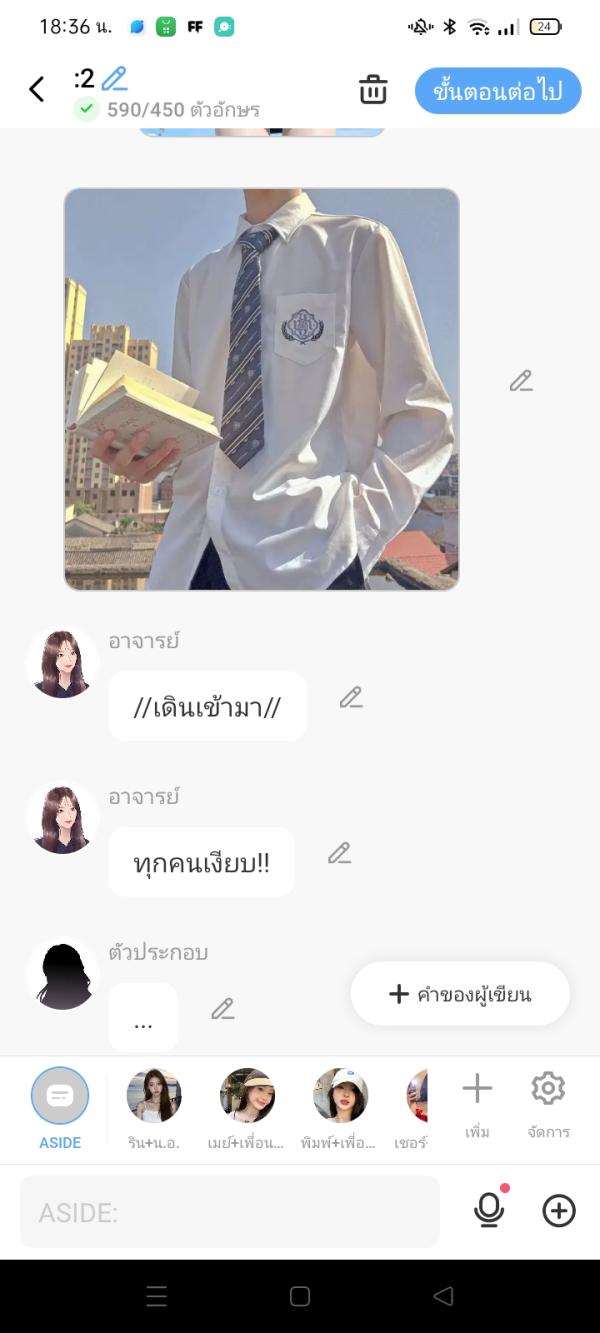
Task: Choose the รีน+น.อ. character
Action: point(154,1106)
